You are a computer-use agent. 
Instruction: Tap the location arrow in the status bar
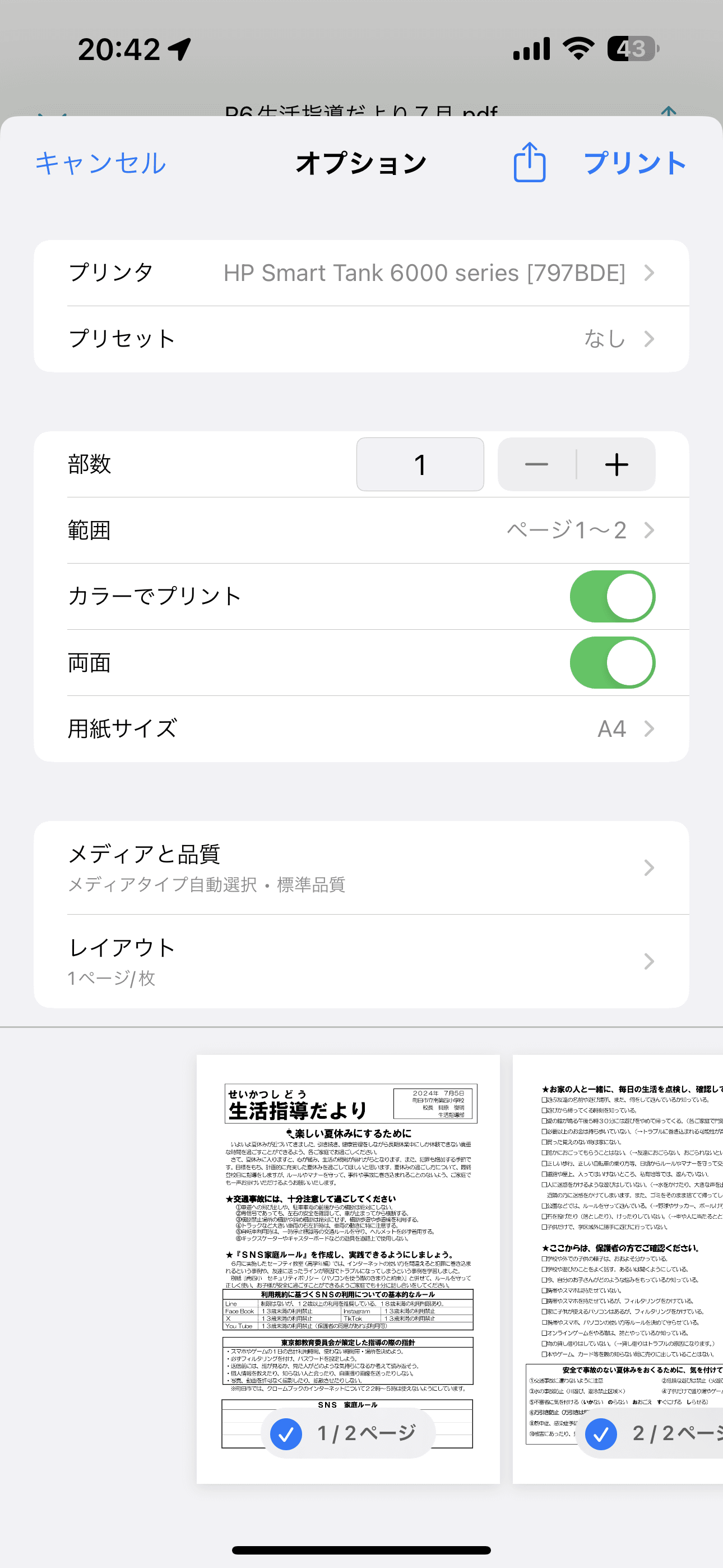tap(177, 50)
